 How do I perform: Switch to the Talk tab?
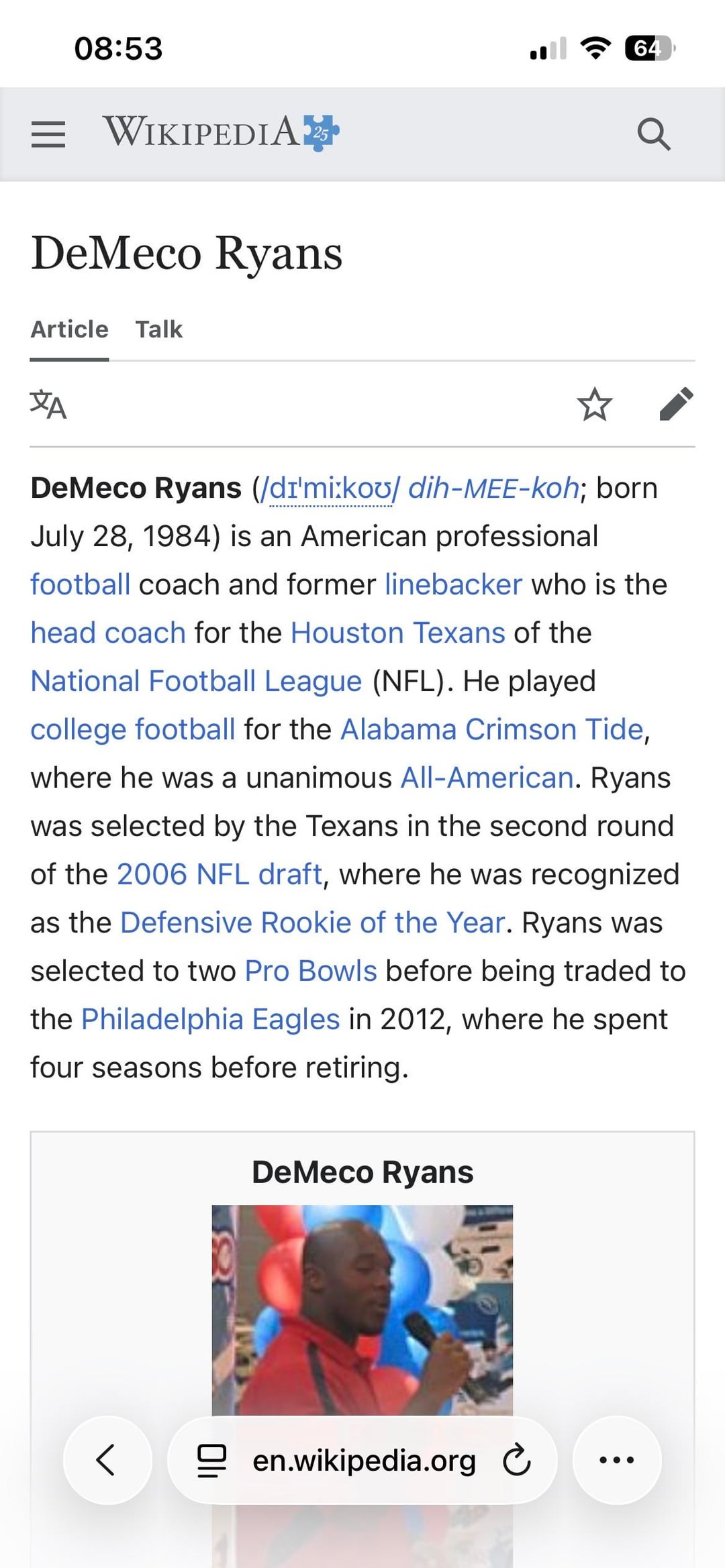158,329
